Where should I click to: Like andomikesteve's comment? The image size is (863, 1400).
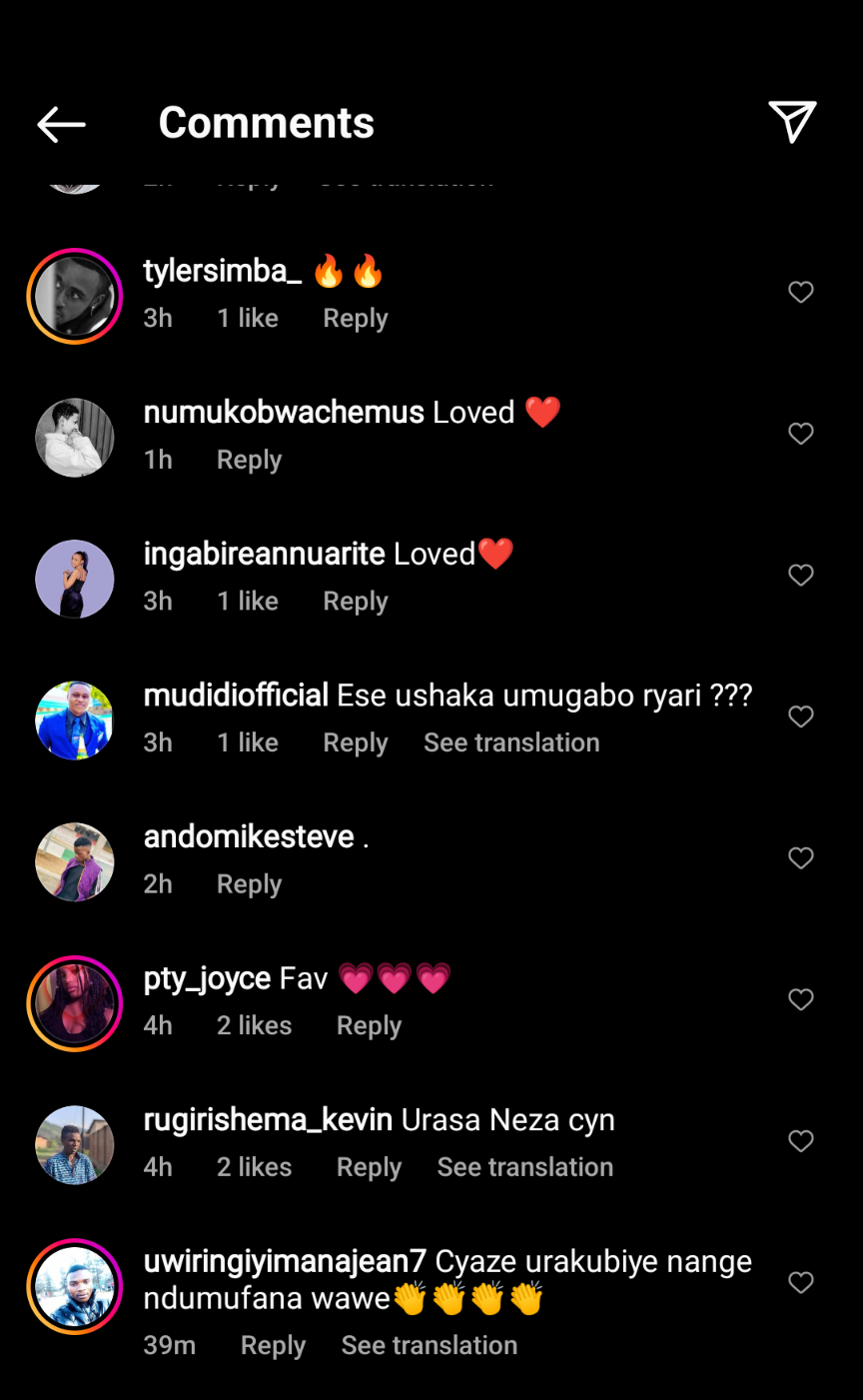[x=800, y=858]
